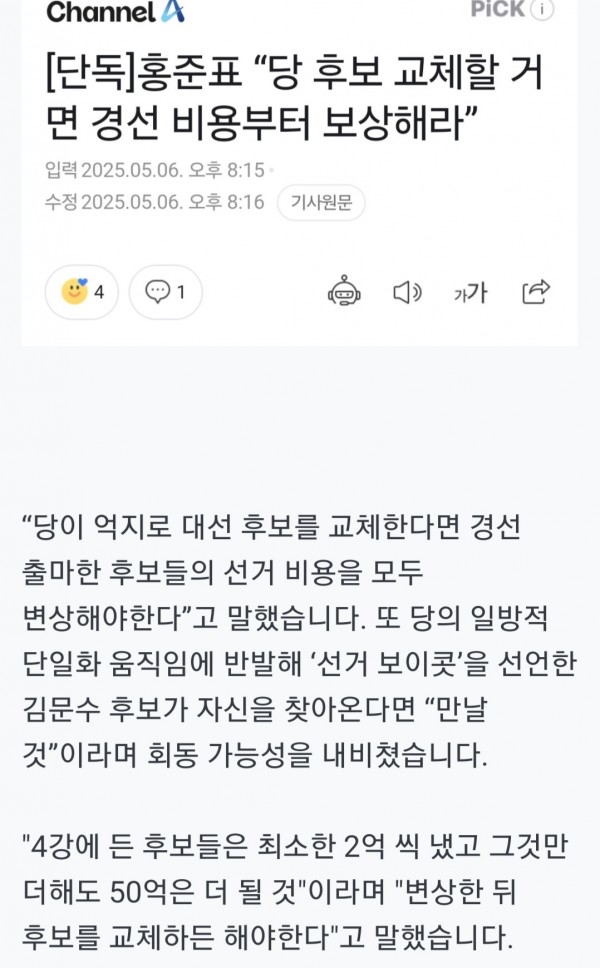The height and width of the screenshot is (968, 600).
Task: Open the comments on this article
Action: click(x=165, y=292)
